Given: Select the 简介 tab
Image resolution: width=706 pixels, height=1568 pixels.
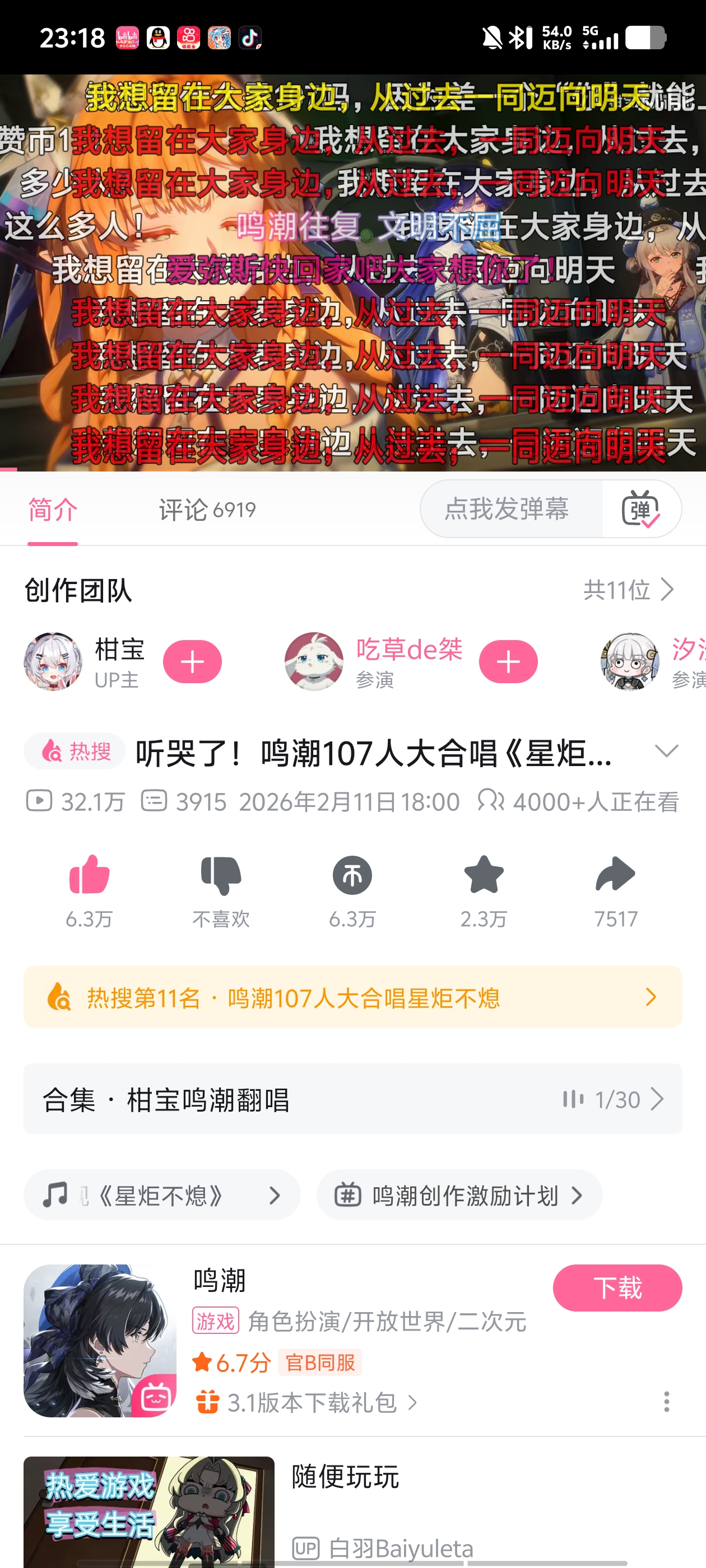Looking at the screenshot, I should click(x=53, y=510).
